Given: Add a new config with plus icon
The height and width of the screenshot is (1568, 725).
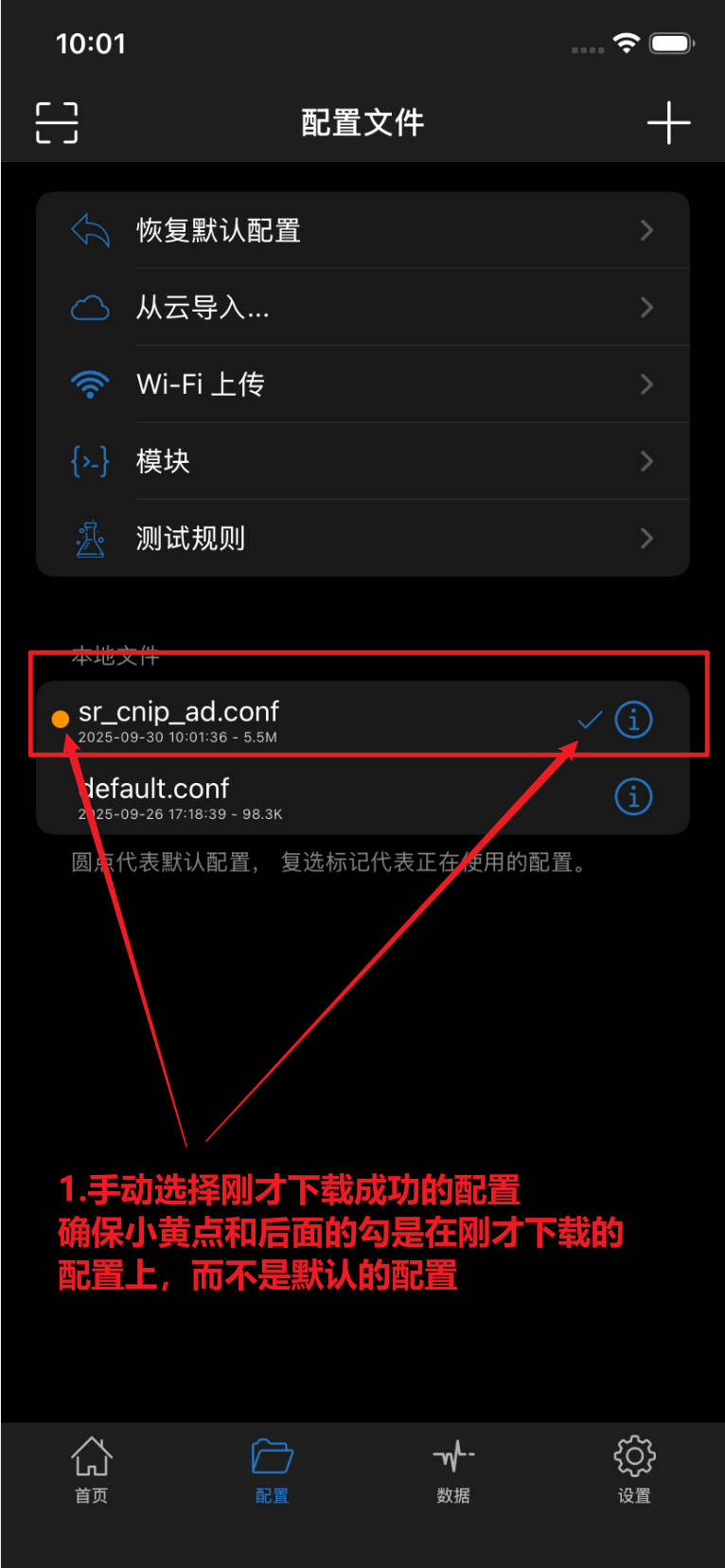Looking at the screenshot, I should [x=668, y=123].
